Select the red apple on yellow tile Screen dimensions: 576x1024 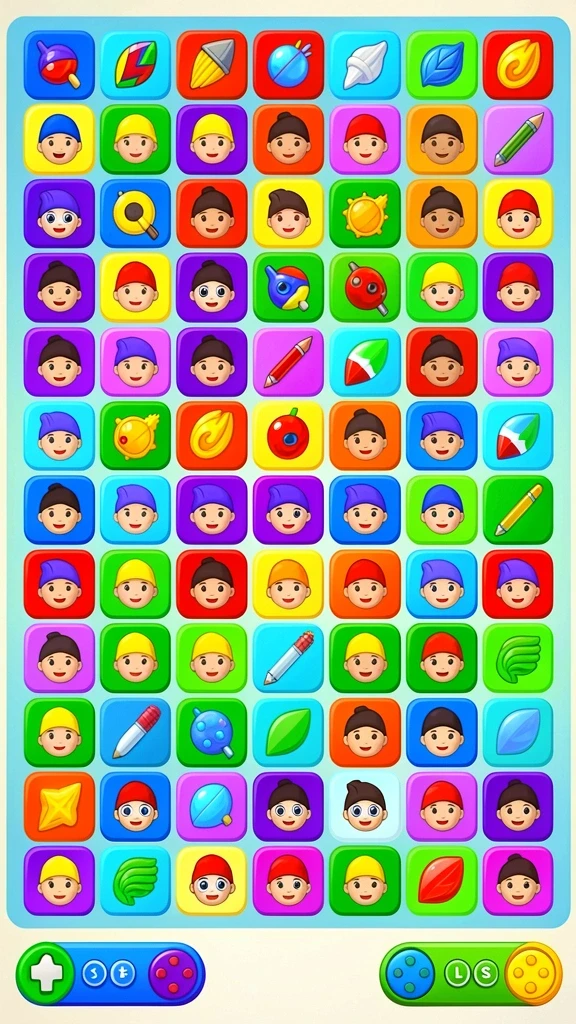tap(288, 436)
